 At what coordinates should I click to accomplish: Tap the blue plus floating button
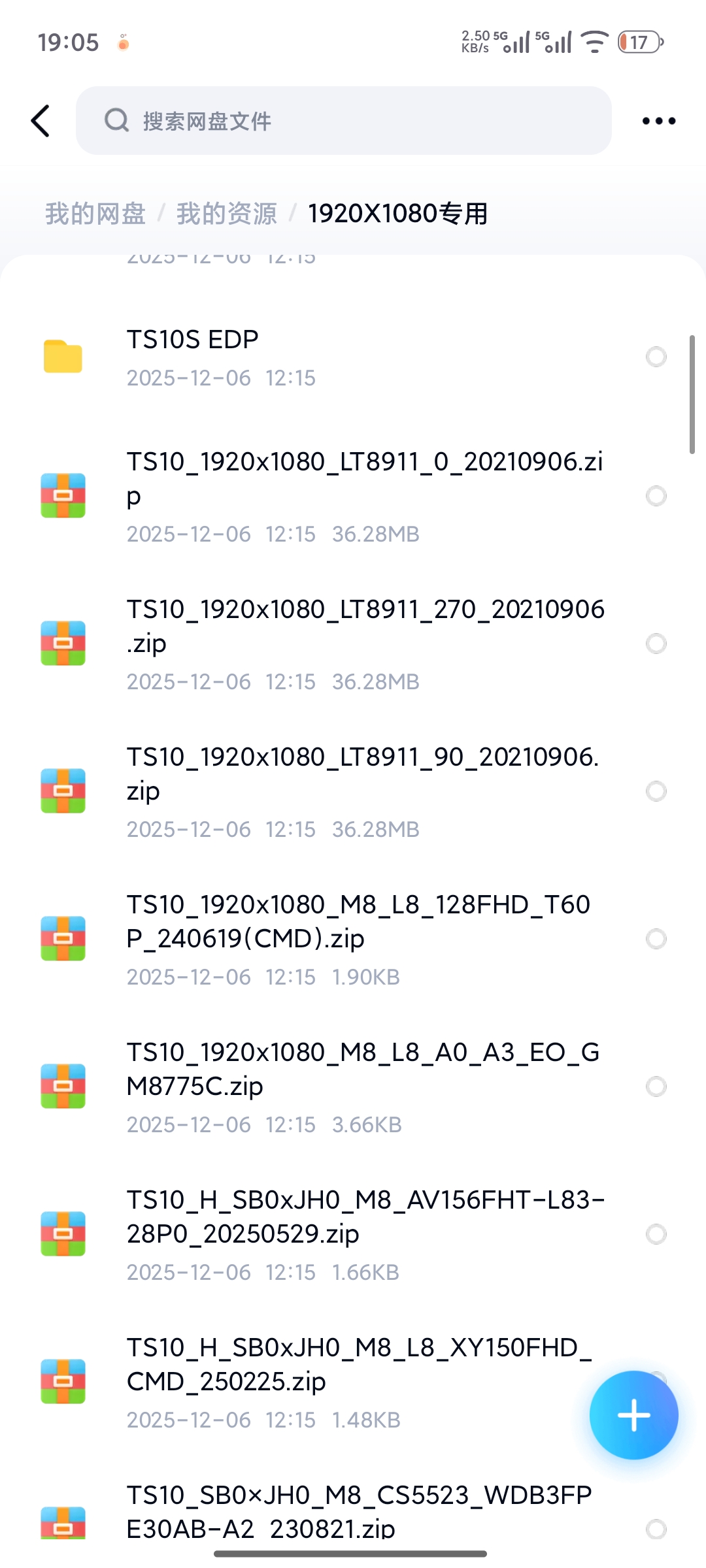633,1415
